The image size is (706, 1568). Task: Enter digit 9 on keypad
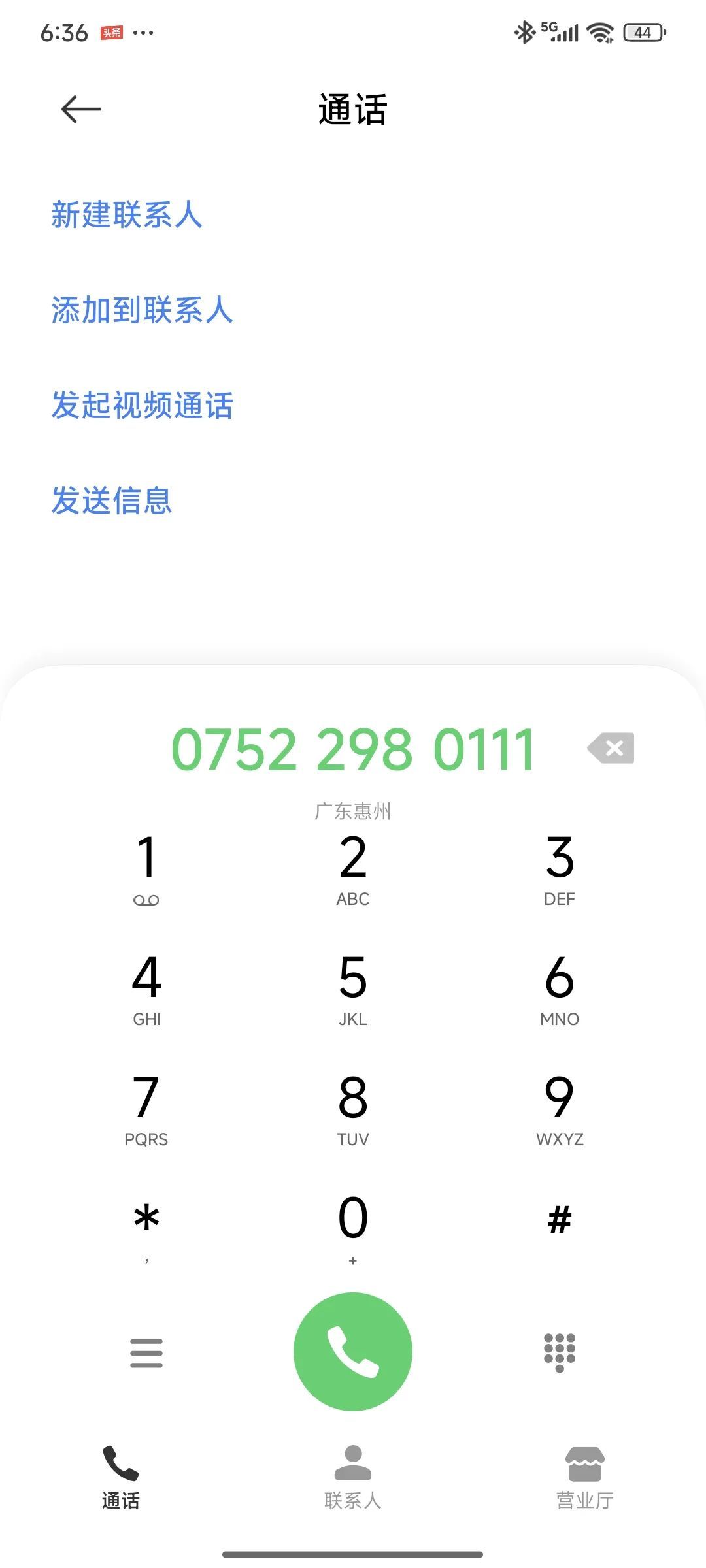560,1110
